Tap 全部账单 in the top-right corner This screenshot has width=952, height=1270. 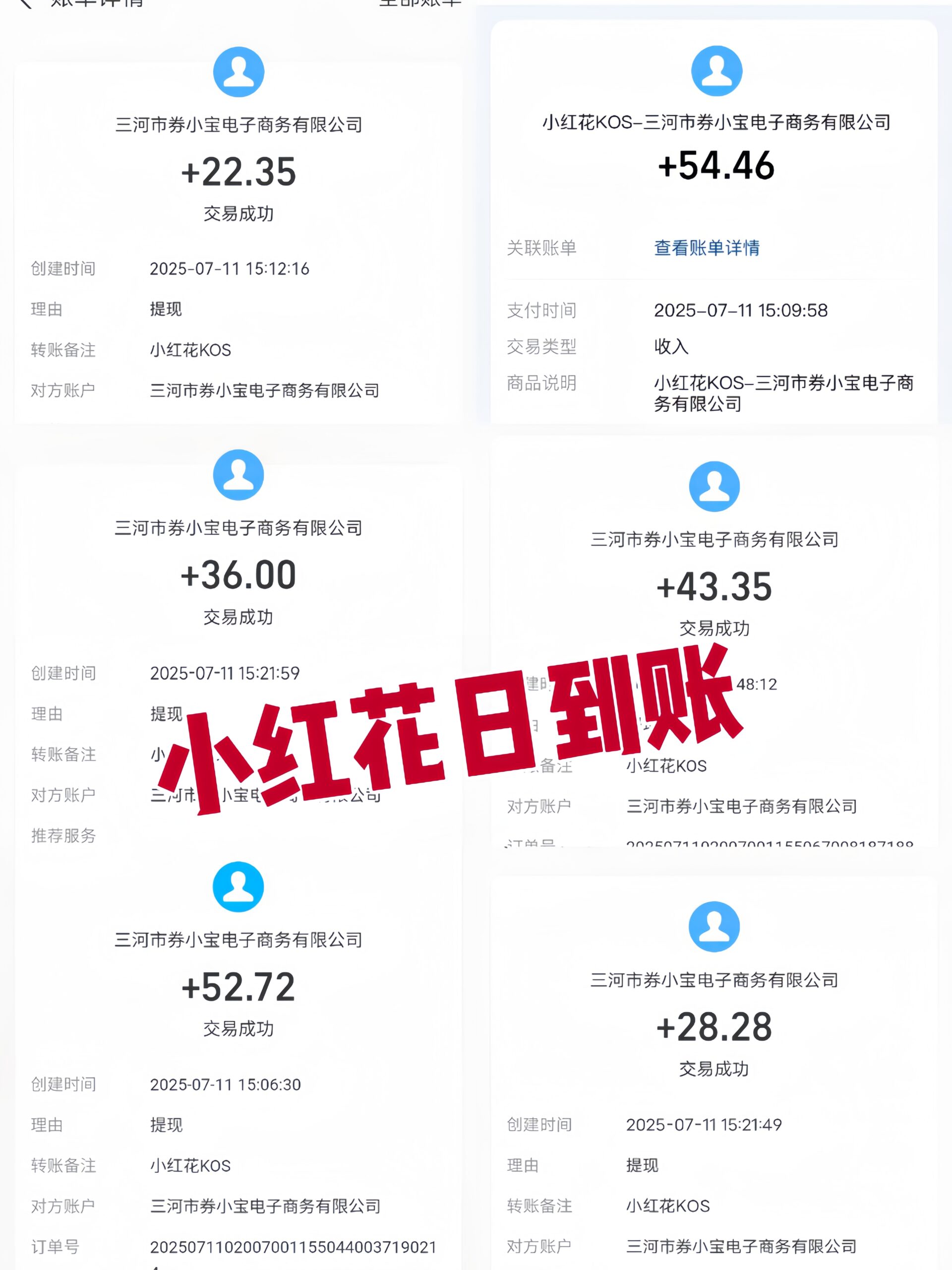pyautogui.click(x=419, y=4)
